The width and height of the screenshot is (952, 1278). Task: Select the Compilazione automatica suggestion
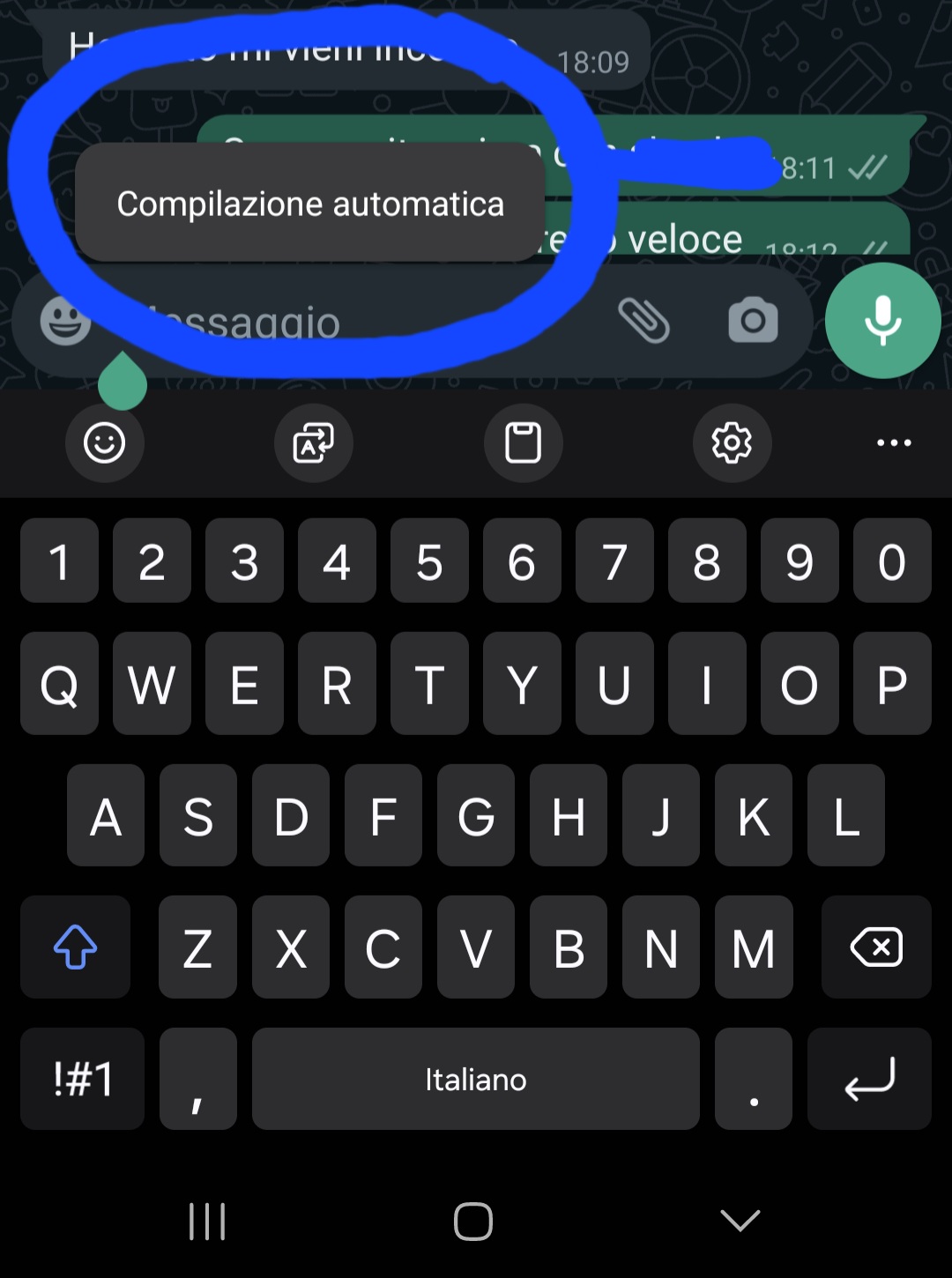click(310, 204)
